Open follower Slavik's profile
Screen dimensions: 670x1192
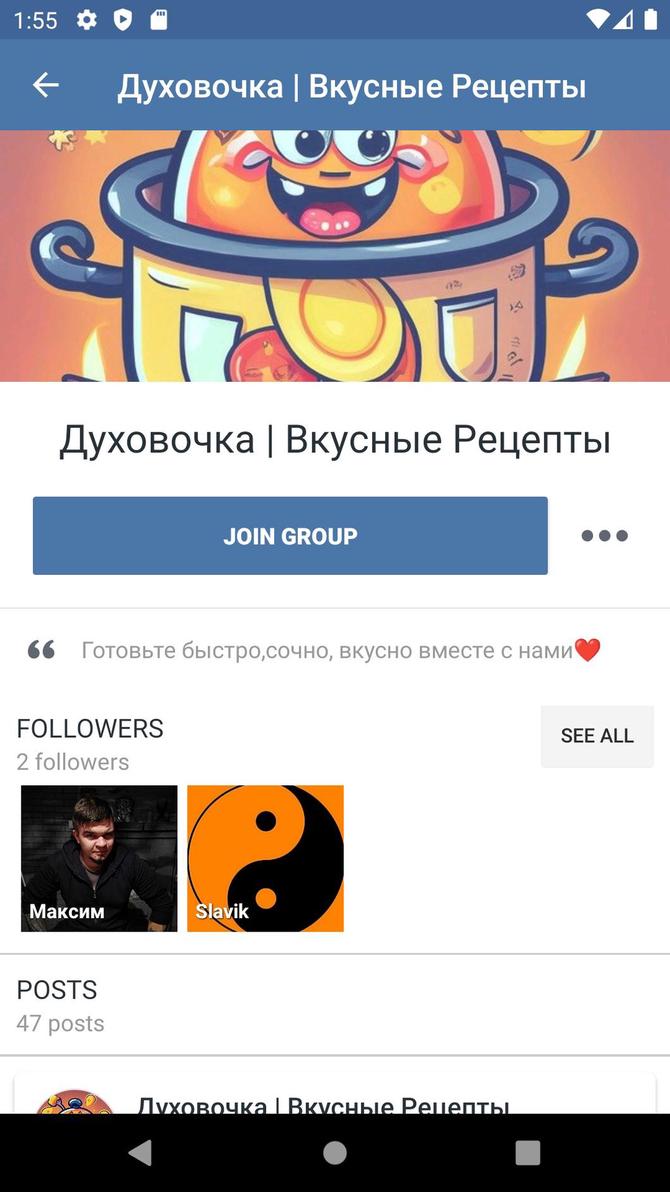265,858
